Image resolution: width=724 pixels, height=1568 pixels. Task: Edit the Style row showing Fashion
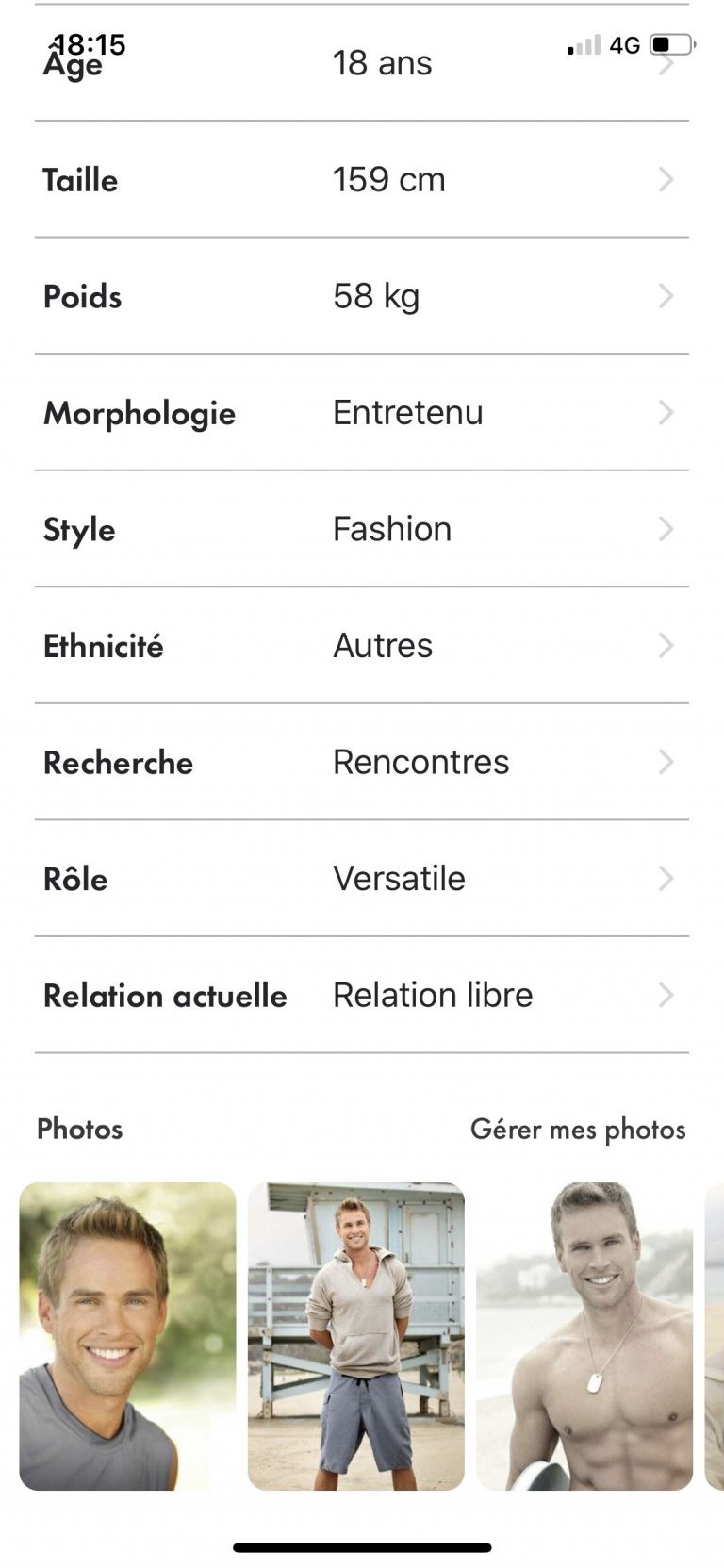[x=362, y=529]
